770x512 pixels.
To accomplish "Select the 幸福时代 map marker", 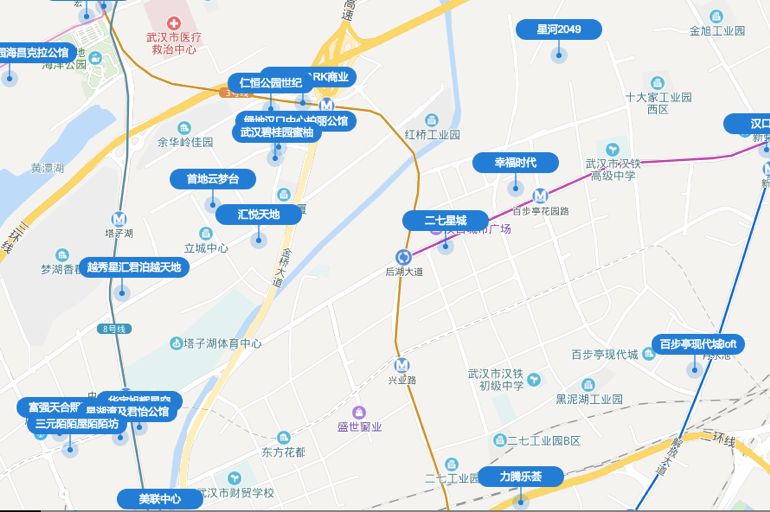I will pyautogui.click(x=515, y=163).
